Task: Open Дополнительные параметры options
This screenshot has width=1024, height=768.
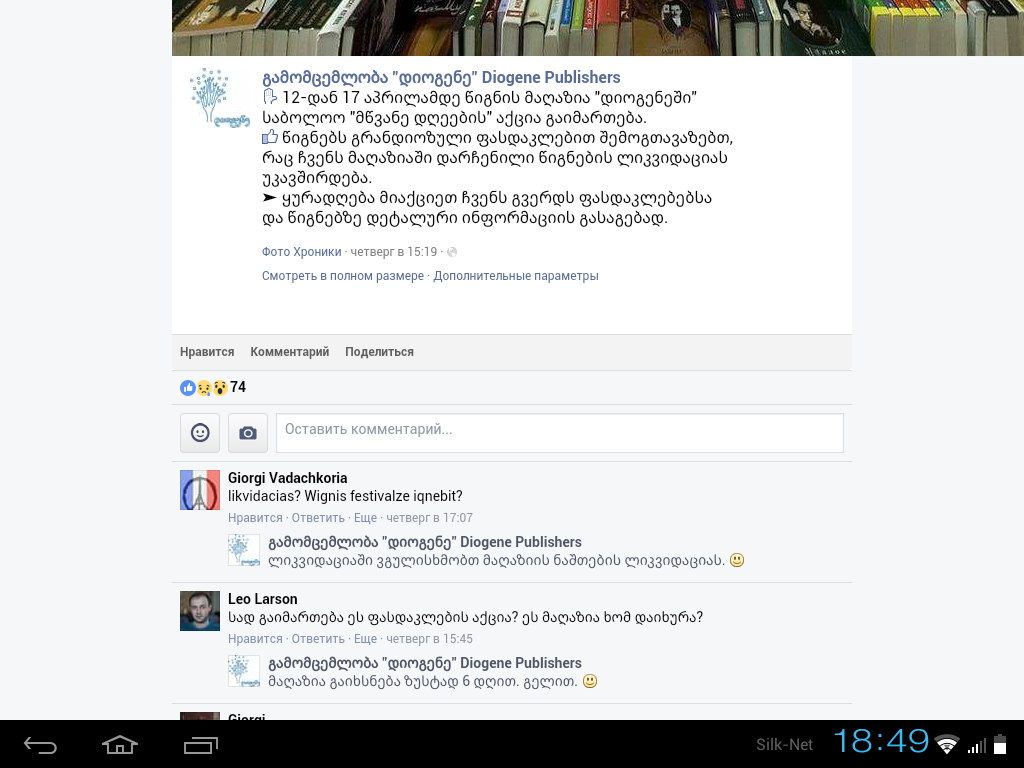Action: pyautogui.click(x=516, y=276)
